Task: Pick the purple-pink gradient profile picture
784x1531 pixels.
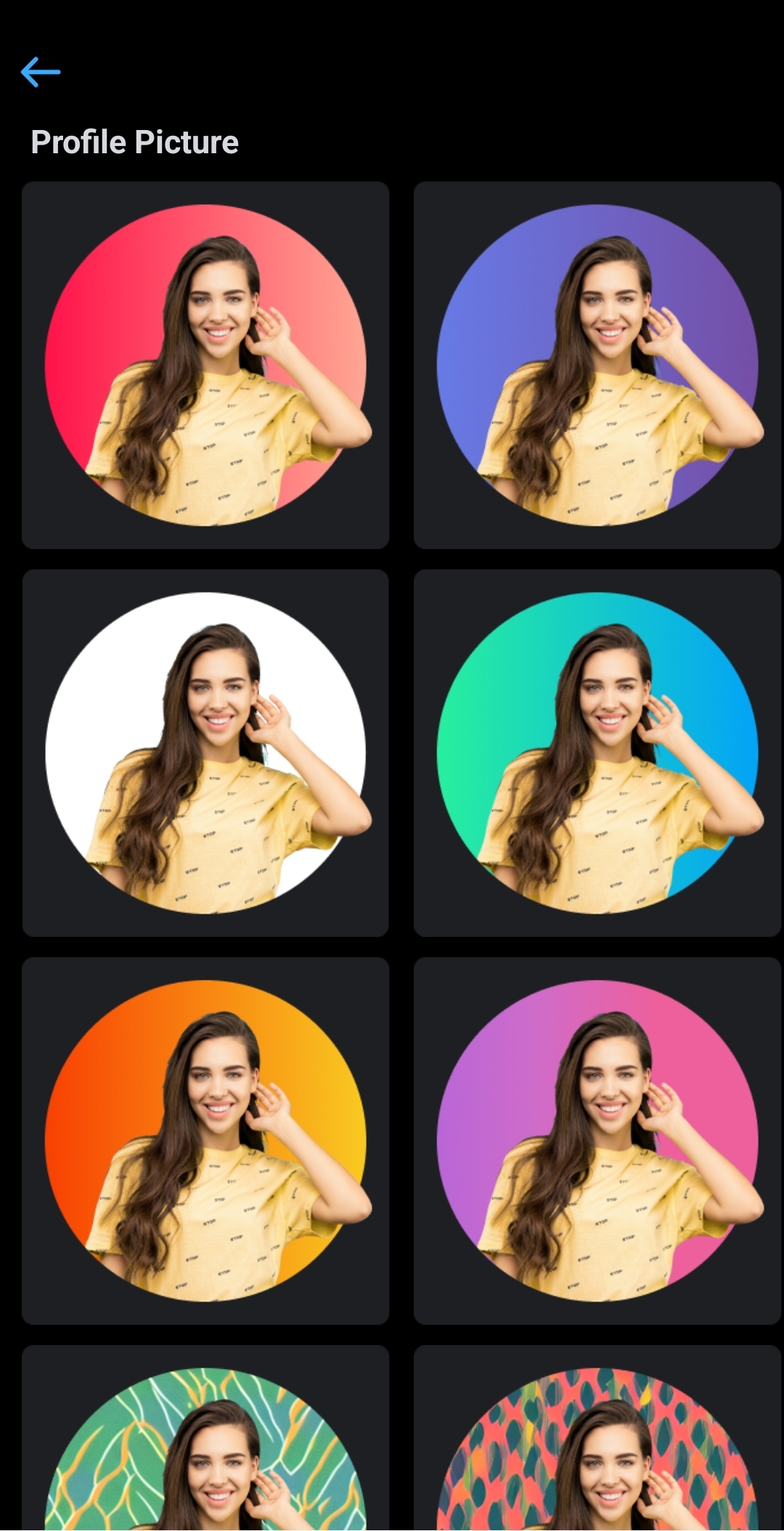Action: point(597,1141)
